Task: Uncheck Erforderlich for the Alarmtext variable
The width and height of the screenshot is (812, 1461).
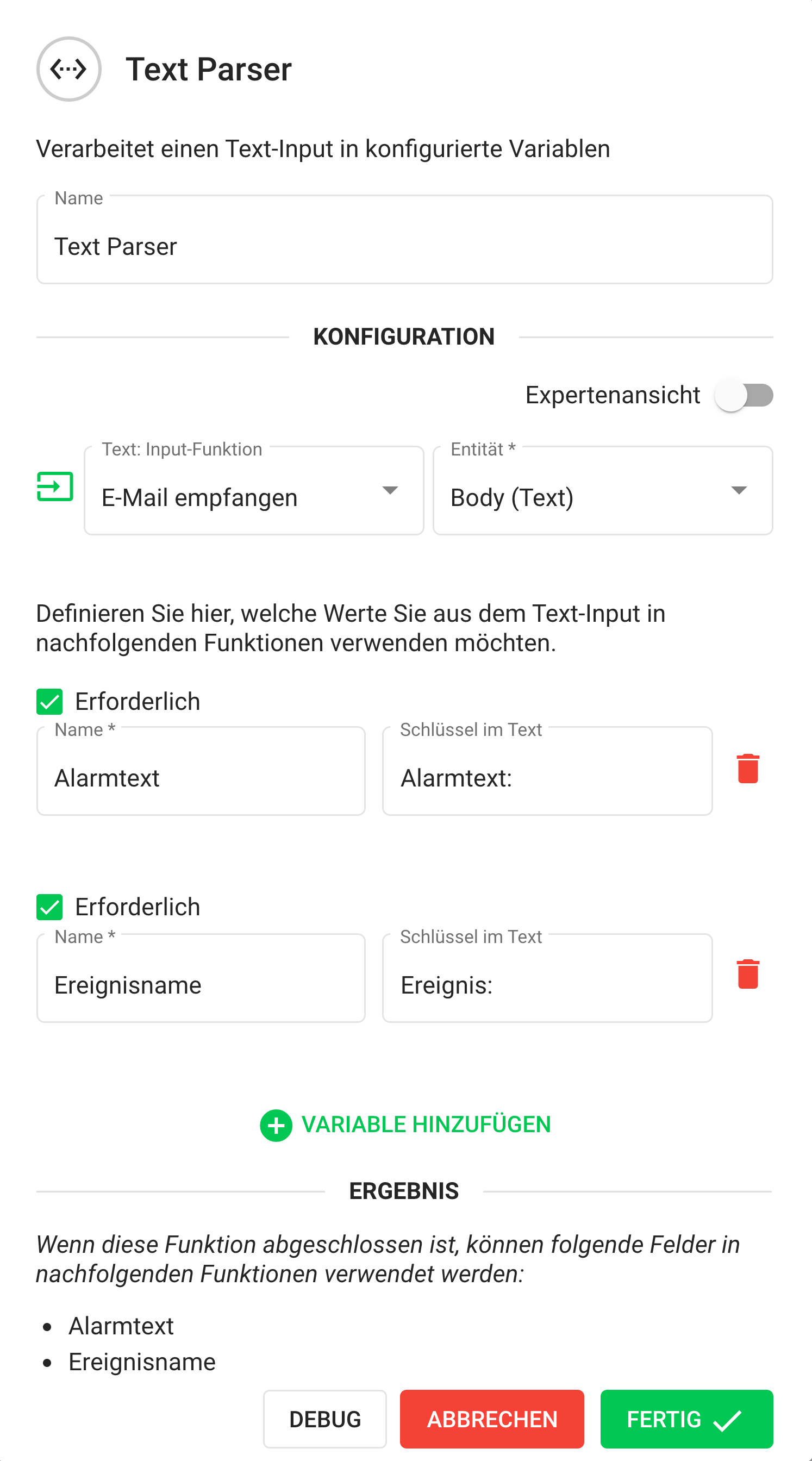Action: coord(50,702)
